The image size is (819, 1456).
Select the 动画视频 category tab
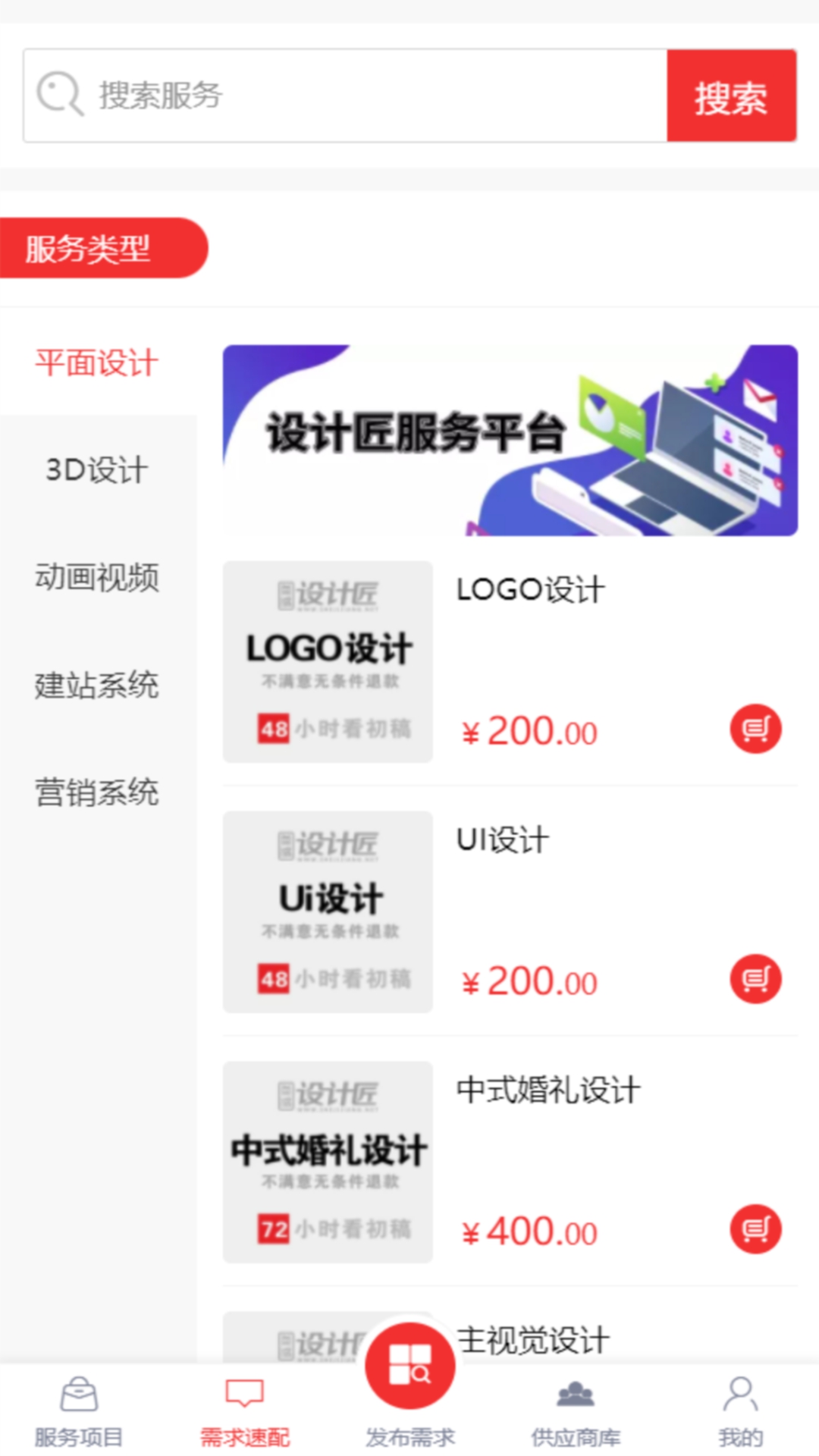97,578
